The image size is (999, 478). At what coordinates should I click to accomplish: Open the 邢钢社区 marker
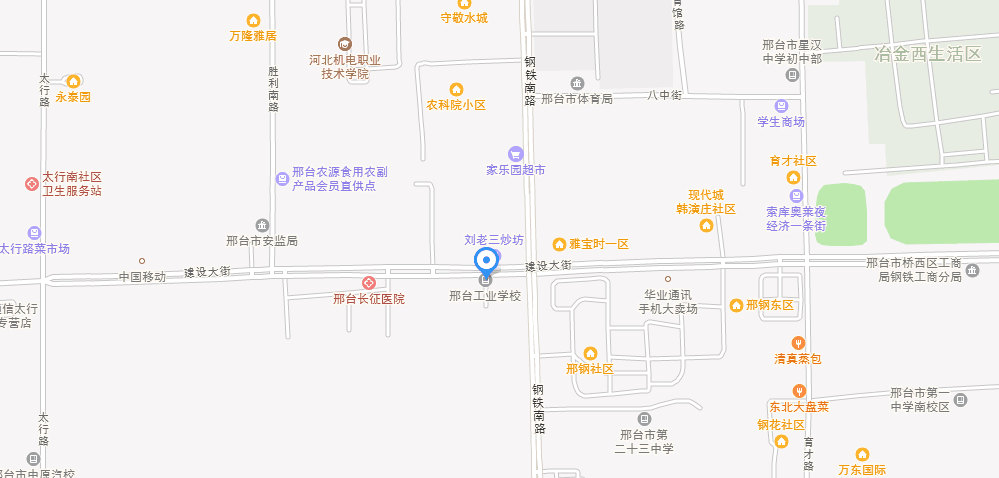coord(590,353)
